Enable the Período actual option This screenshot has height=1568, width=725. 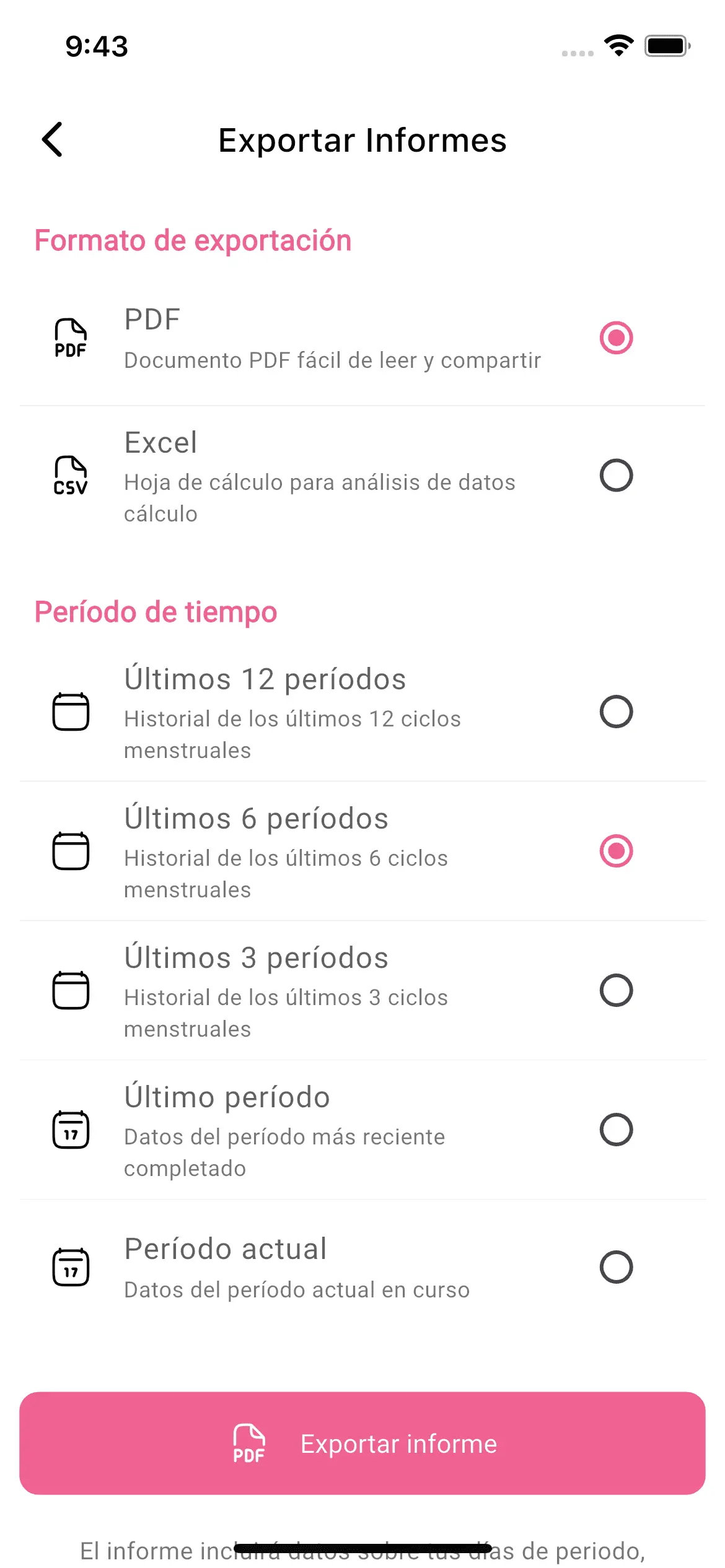tap(616, 1267)
